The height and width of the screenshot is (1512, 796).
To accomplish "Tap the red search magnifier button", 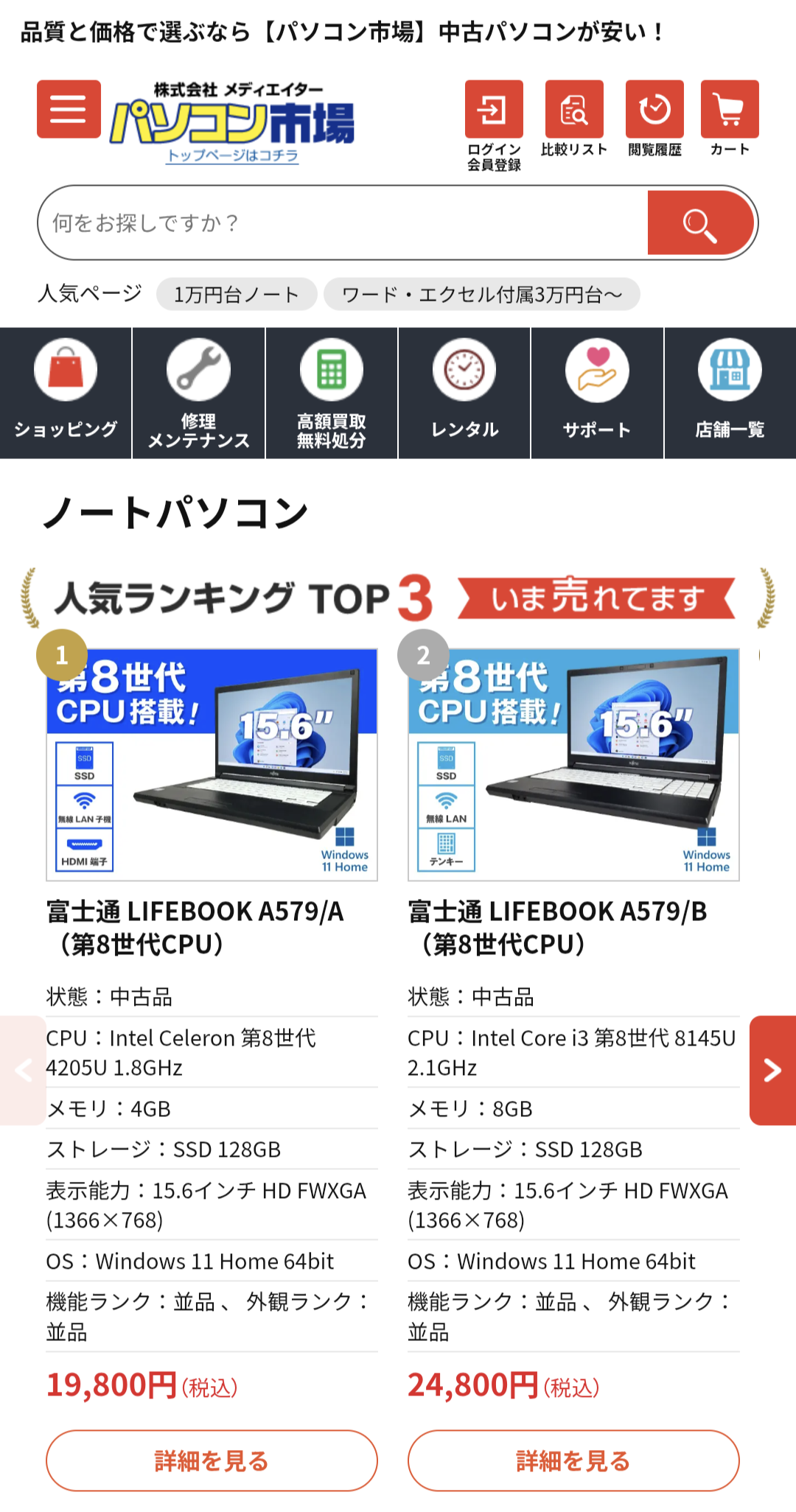I will (x=699, y=223).
